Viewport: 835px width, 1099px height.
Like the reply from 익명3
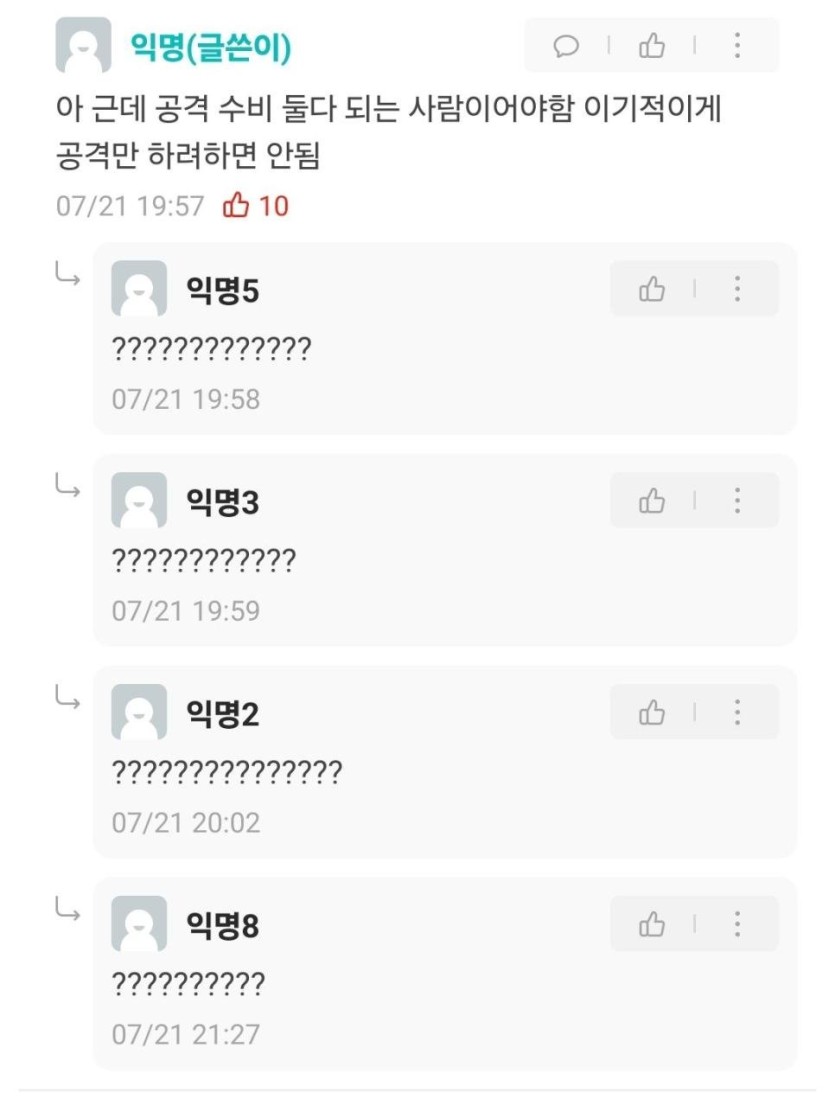(652, 501)
